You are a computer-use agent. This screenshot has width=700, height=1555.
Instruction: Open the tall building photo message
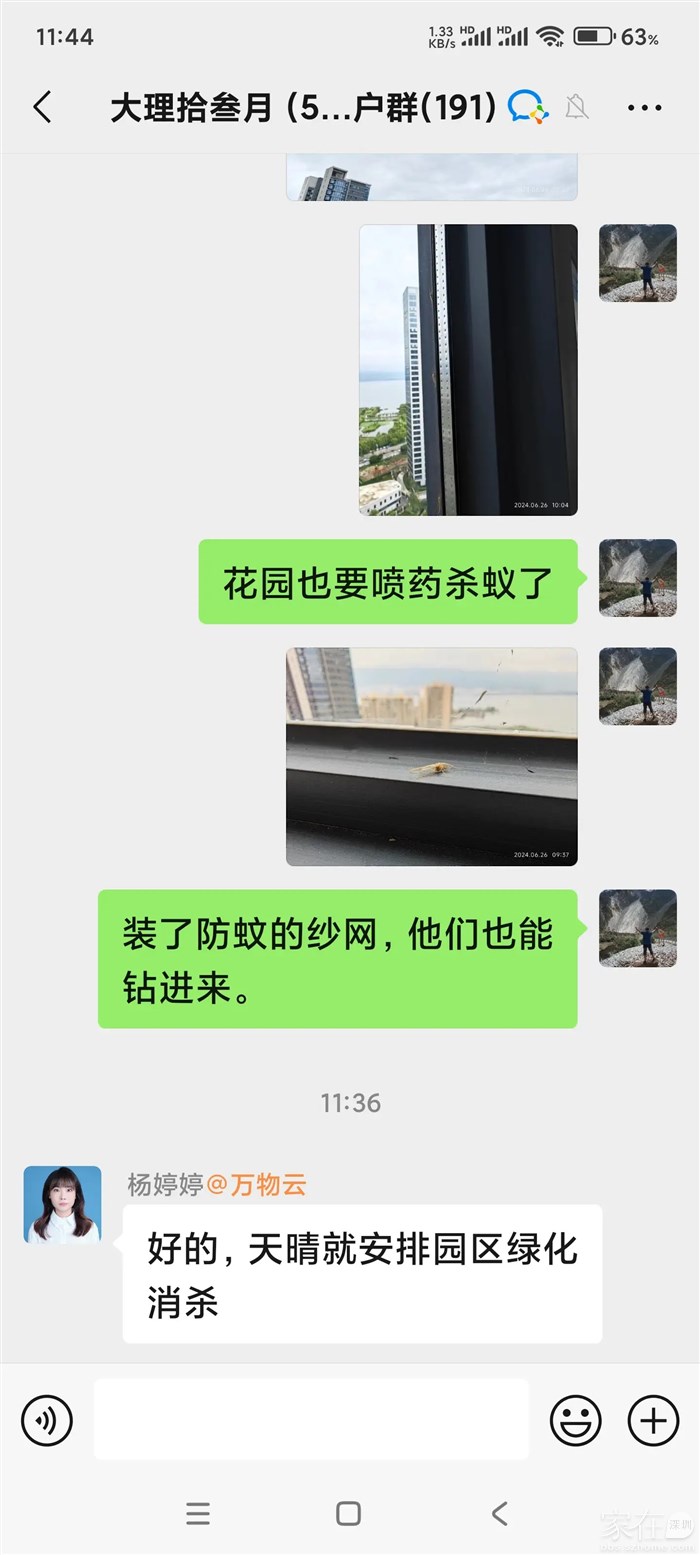pyautogui.click(x=468, y=370)
